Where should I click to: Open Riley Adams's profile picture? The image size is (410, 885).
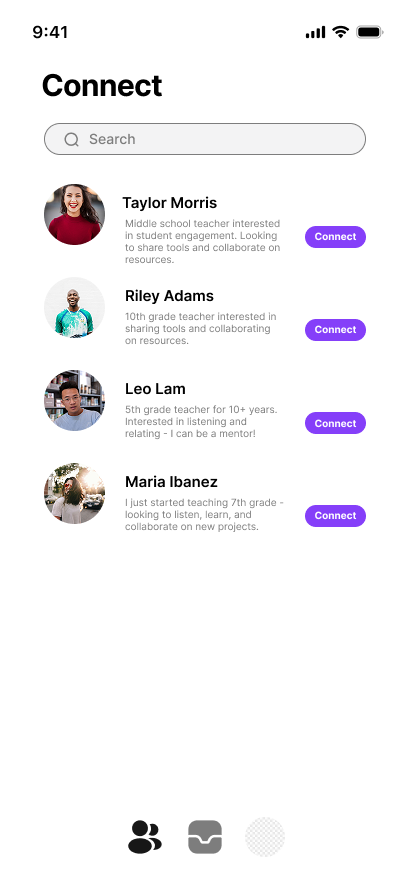tap(75, 308)
